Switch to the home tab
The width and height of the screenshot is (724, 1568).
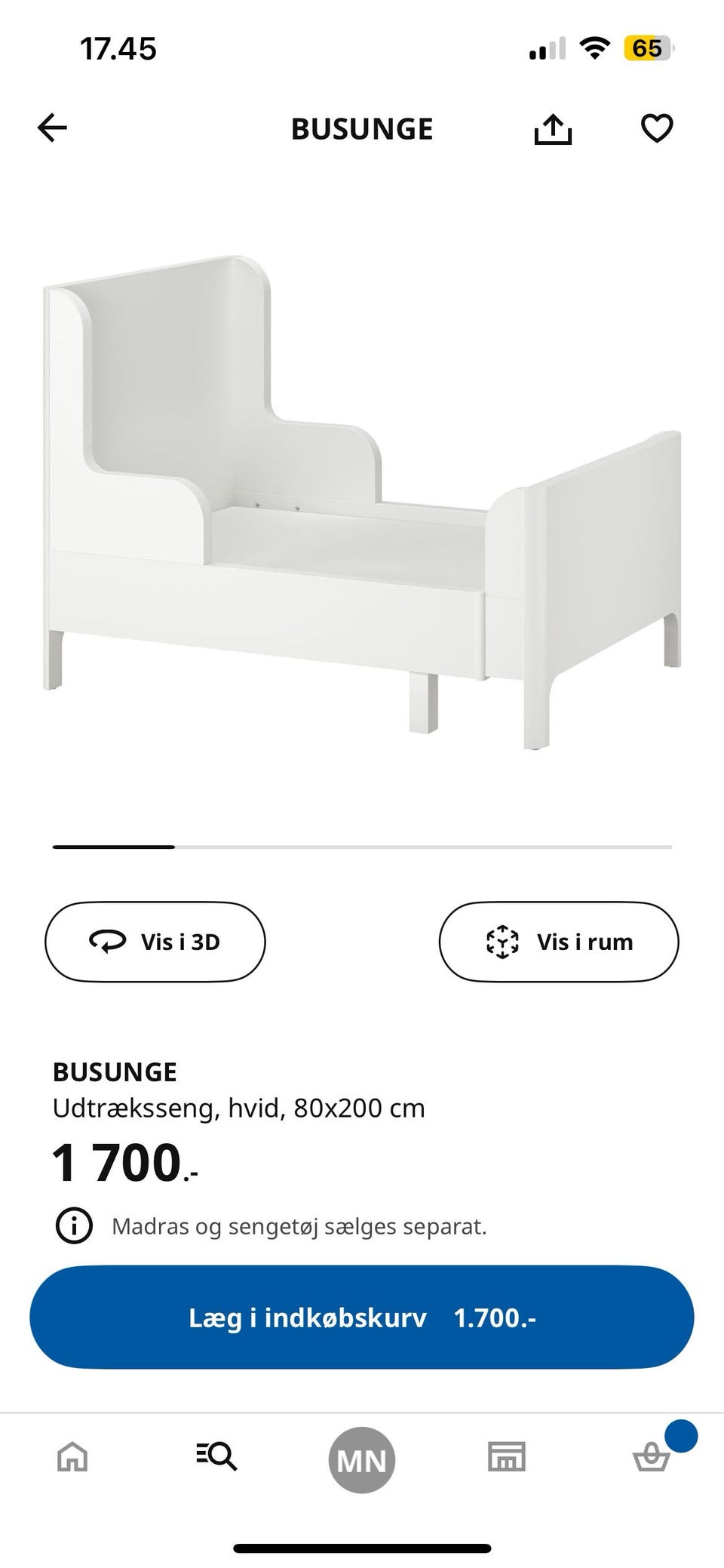pyautogui.click(x=72, y=1456)
